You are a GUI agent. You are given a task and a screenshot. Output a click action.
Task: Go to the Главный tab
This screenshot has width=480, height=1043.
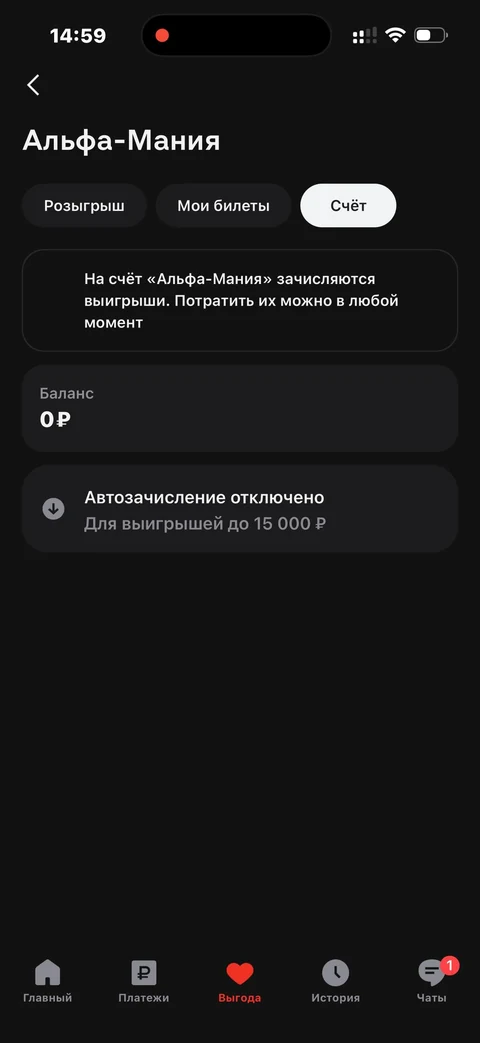47,980
